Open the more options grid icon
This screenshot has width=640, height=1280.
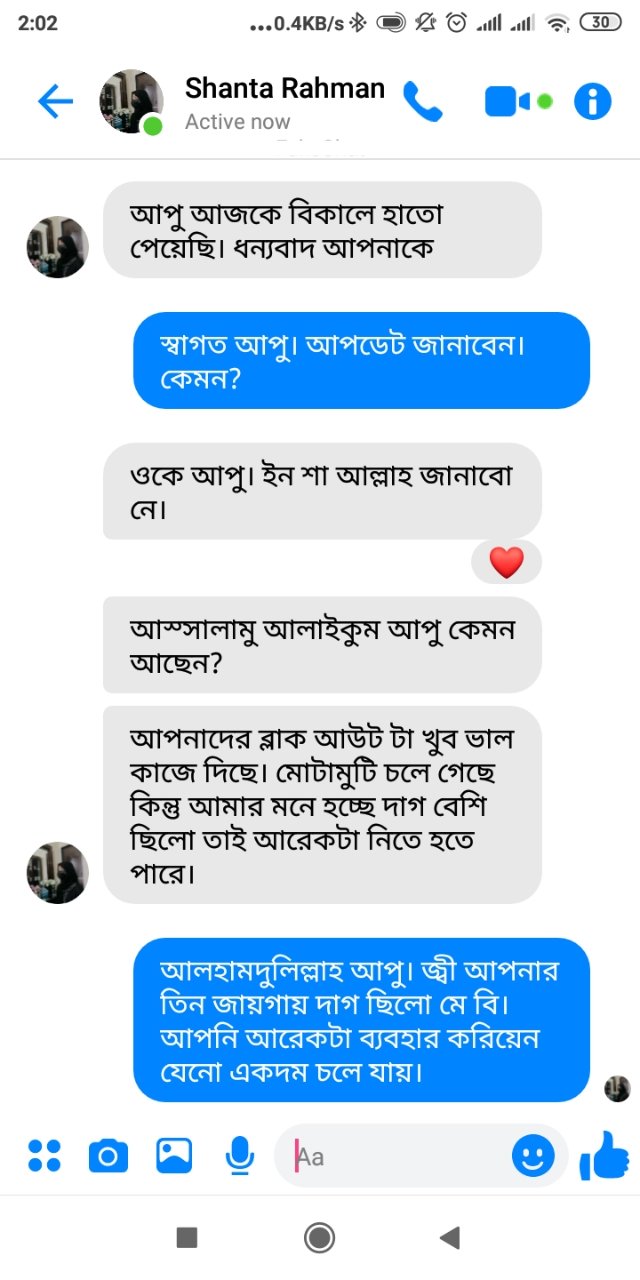[44, 1156]
